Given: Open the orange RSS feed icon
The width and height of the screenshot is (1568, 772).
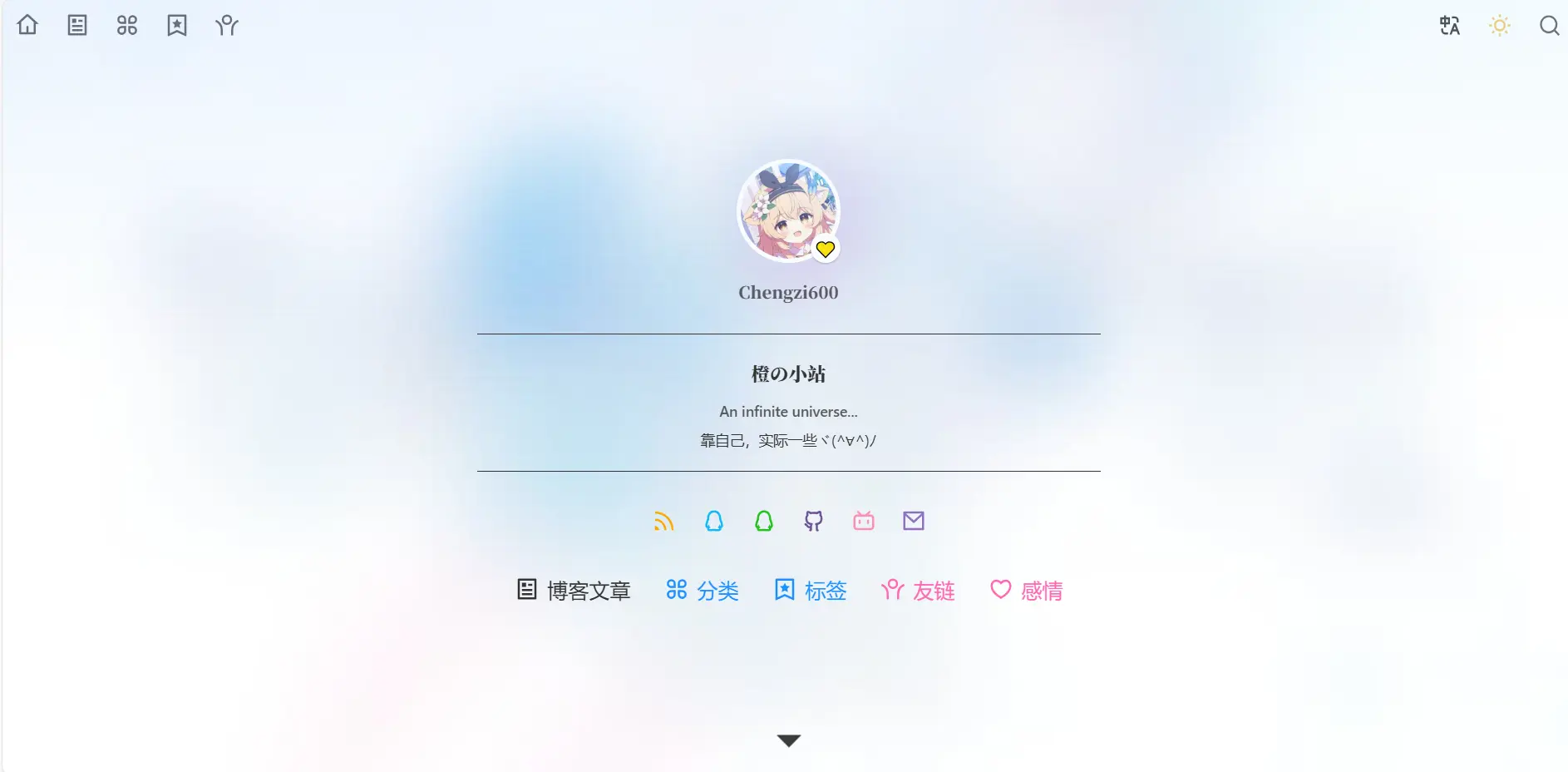Looking at the screenshot, I should [663, 521].
